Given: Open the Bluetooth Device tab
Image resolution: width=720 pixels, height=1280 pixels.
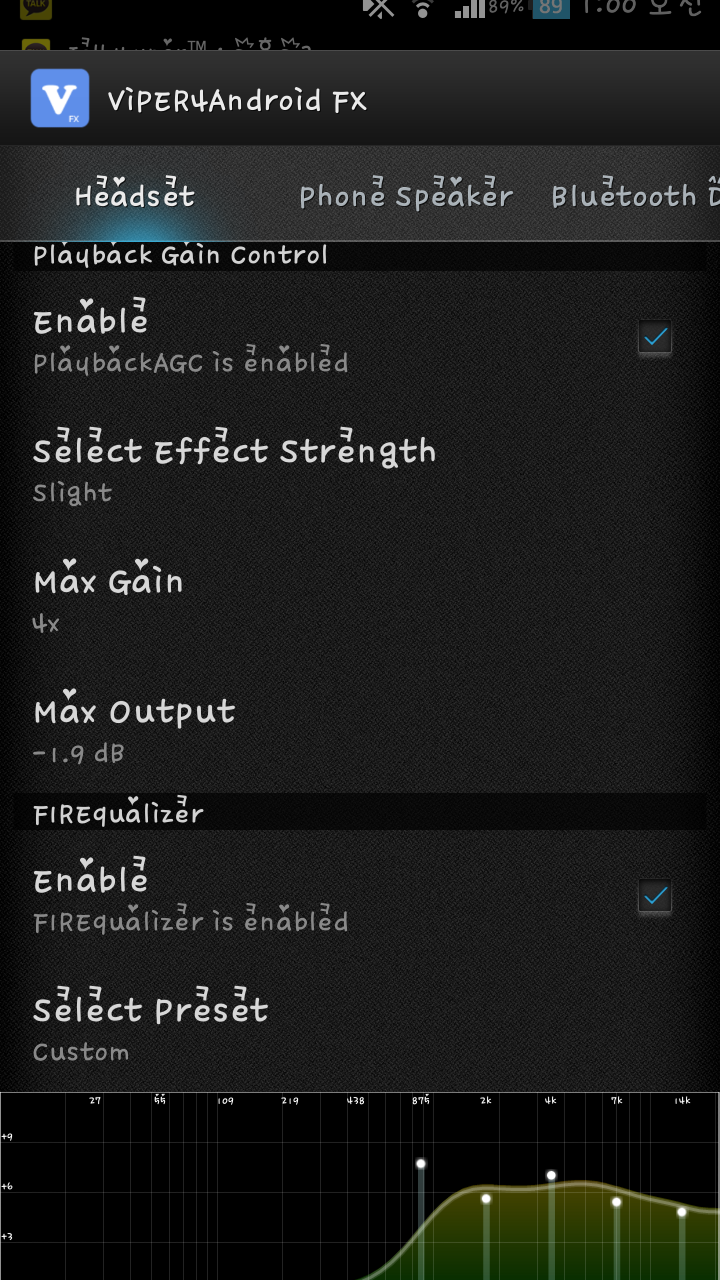Looking at the screenshot, I should (634, 196).
